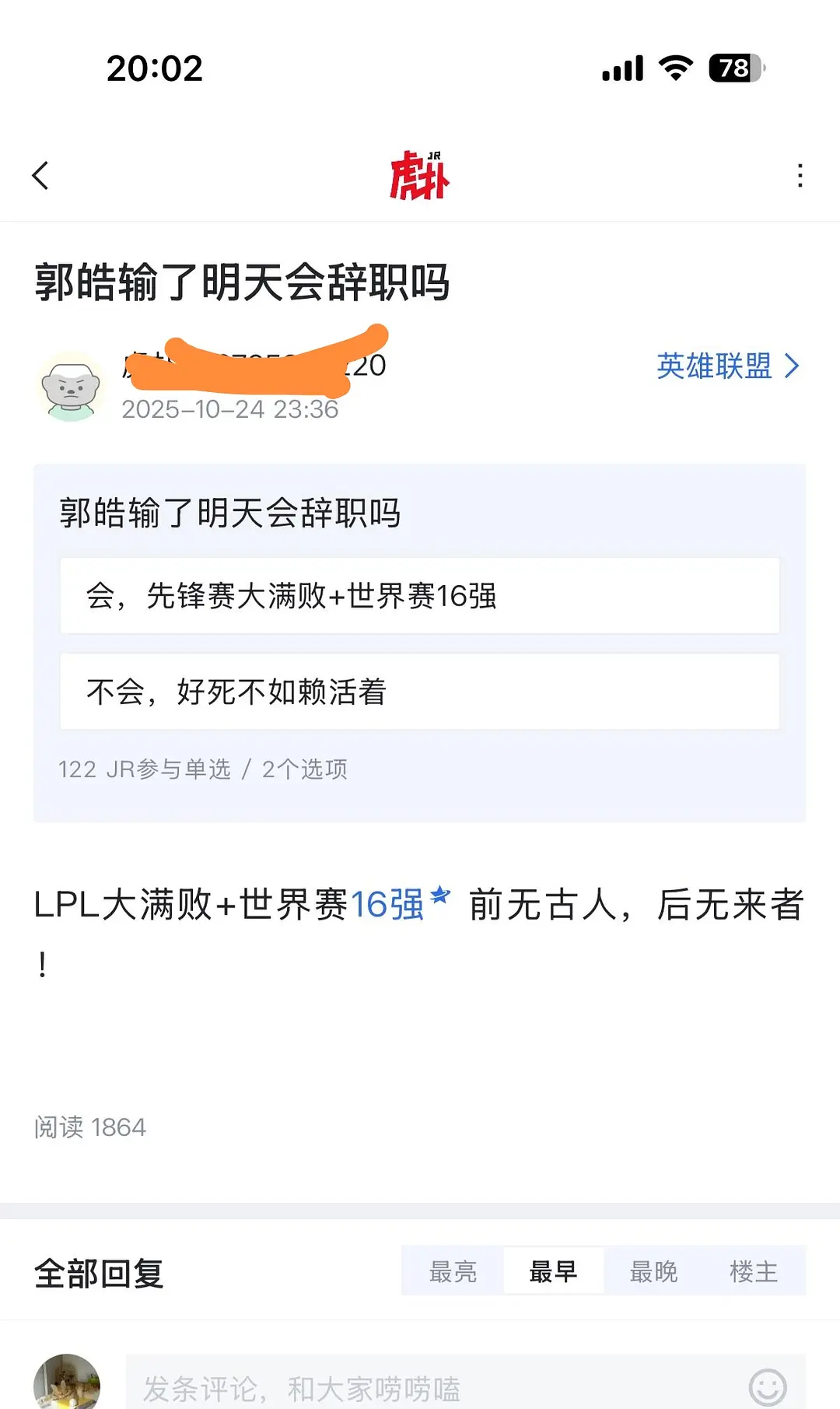840x1409 pixels.
Task: Select the 最早 reply sorting
Action: (x=553, y=1272)
